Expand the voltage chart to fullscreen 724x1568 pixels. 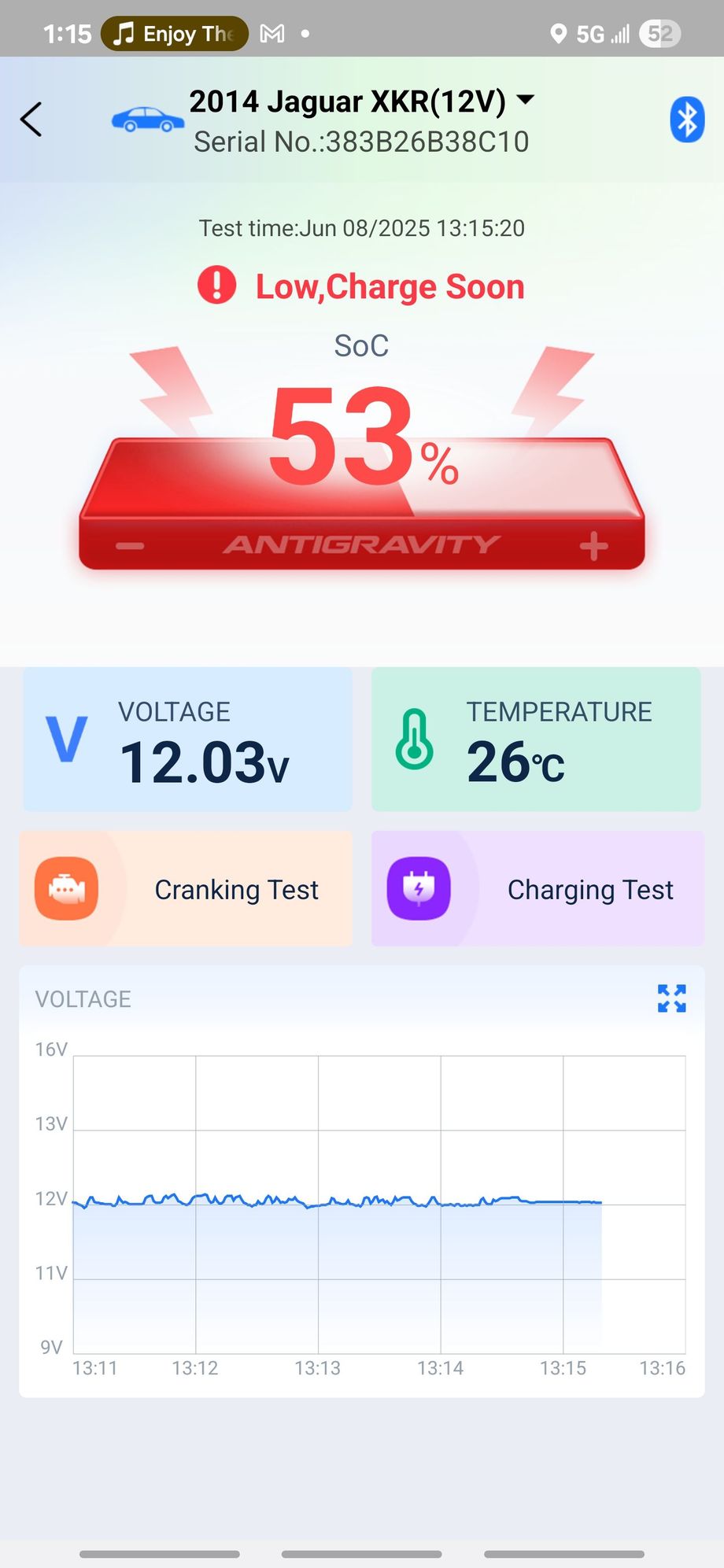[x=671, y=998]
